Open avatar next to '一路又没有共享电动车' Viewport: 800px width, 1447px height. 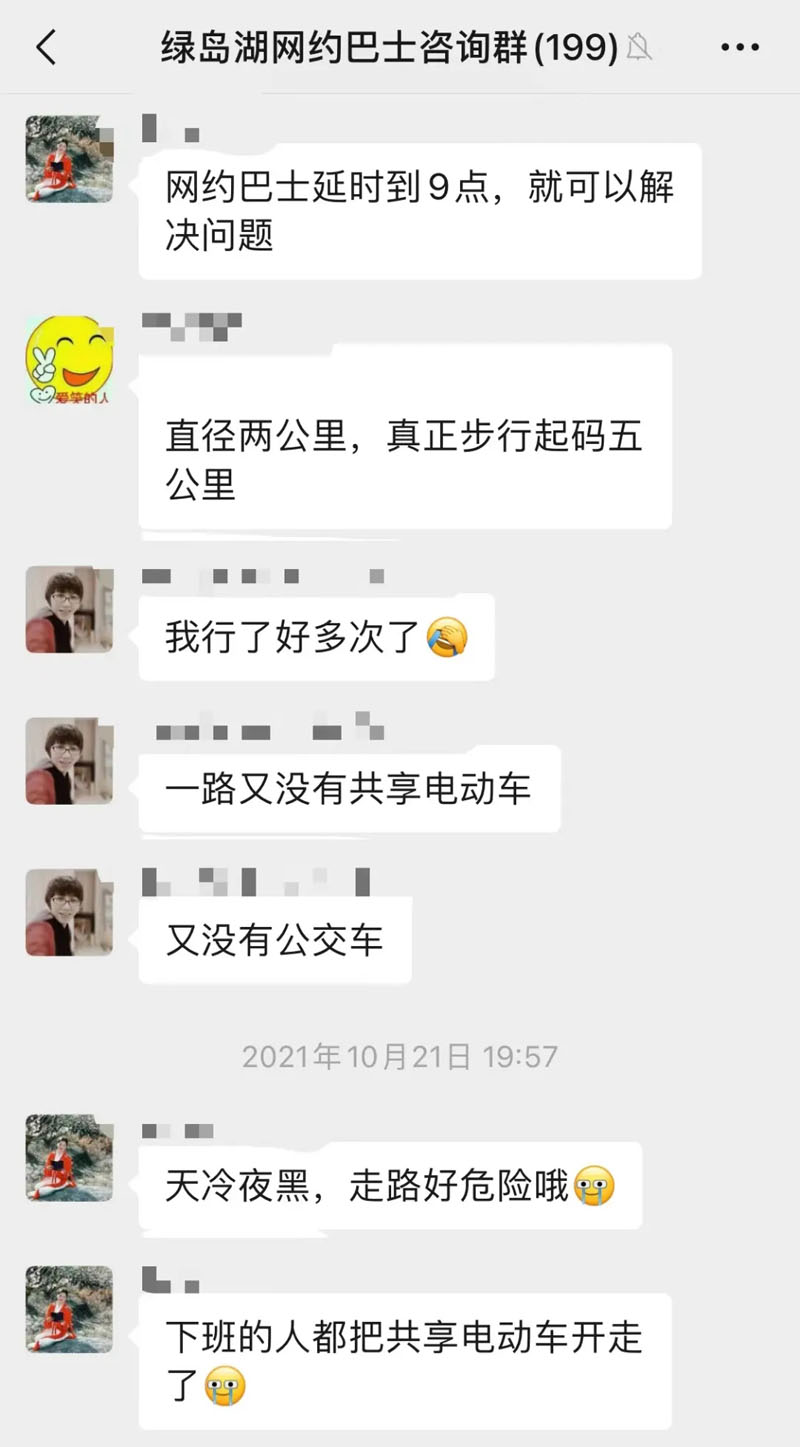[69, 761]
